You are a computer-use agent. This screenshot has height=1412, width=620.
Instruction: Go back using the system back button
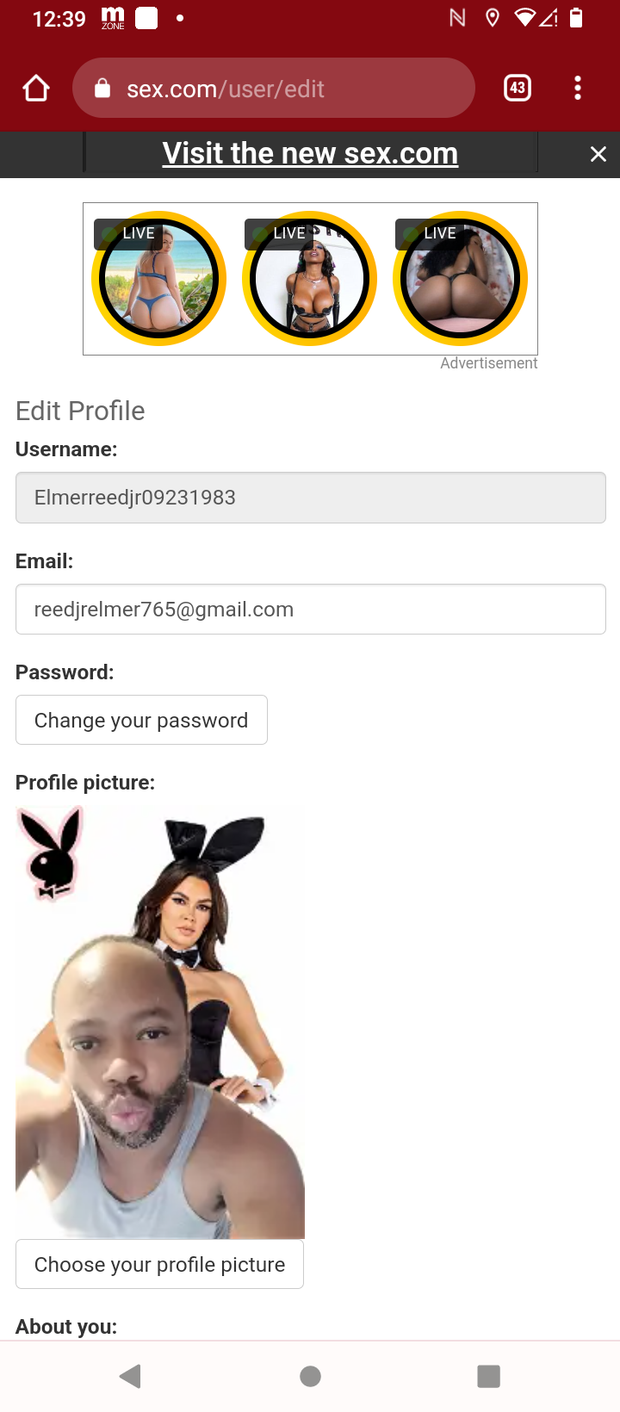130,1376
